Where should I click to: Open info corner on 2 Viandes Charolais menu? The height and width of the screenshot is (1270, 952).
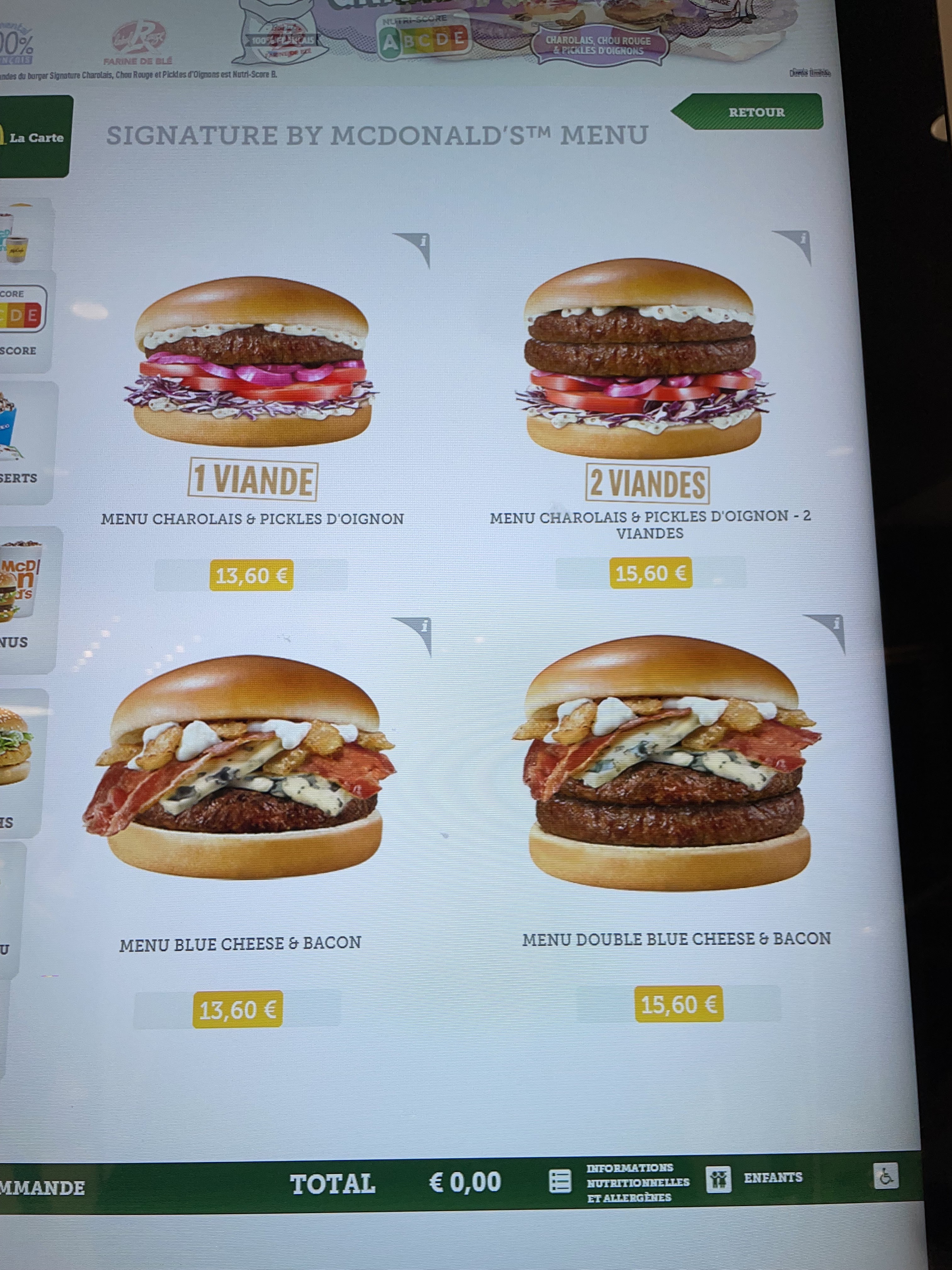(x=795, y=245)
